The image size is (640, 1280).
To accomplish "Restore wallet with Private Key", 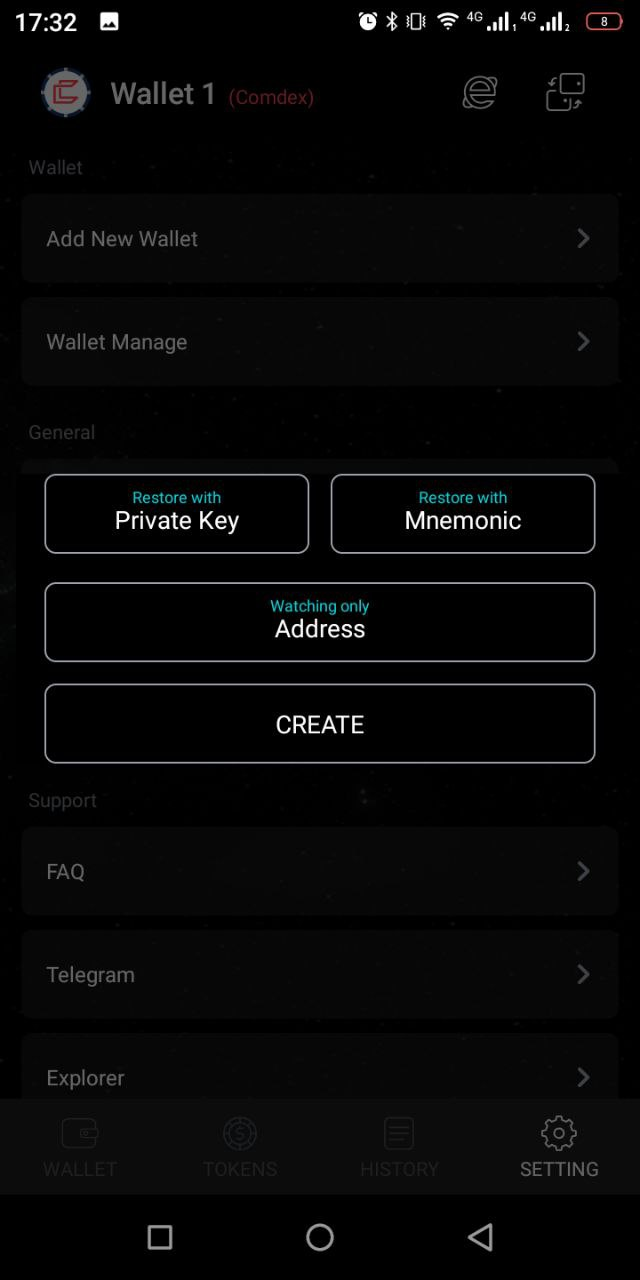I will tap(177, 513).
